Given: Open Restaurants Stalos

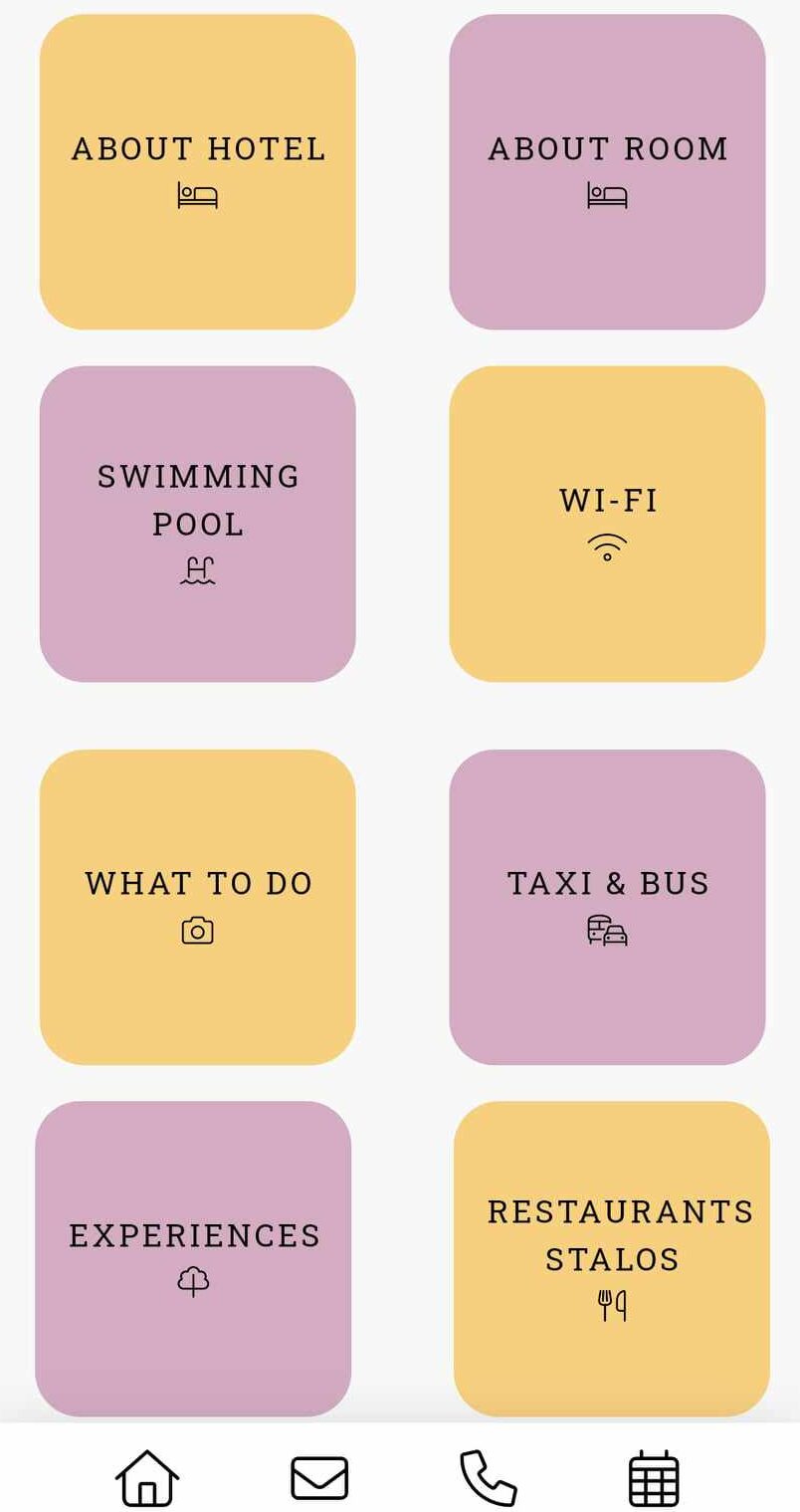Looking at the screenshot, I should [x=612, y=1258].
